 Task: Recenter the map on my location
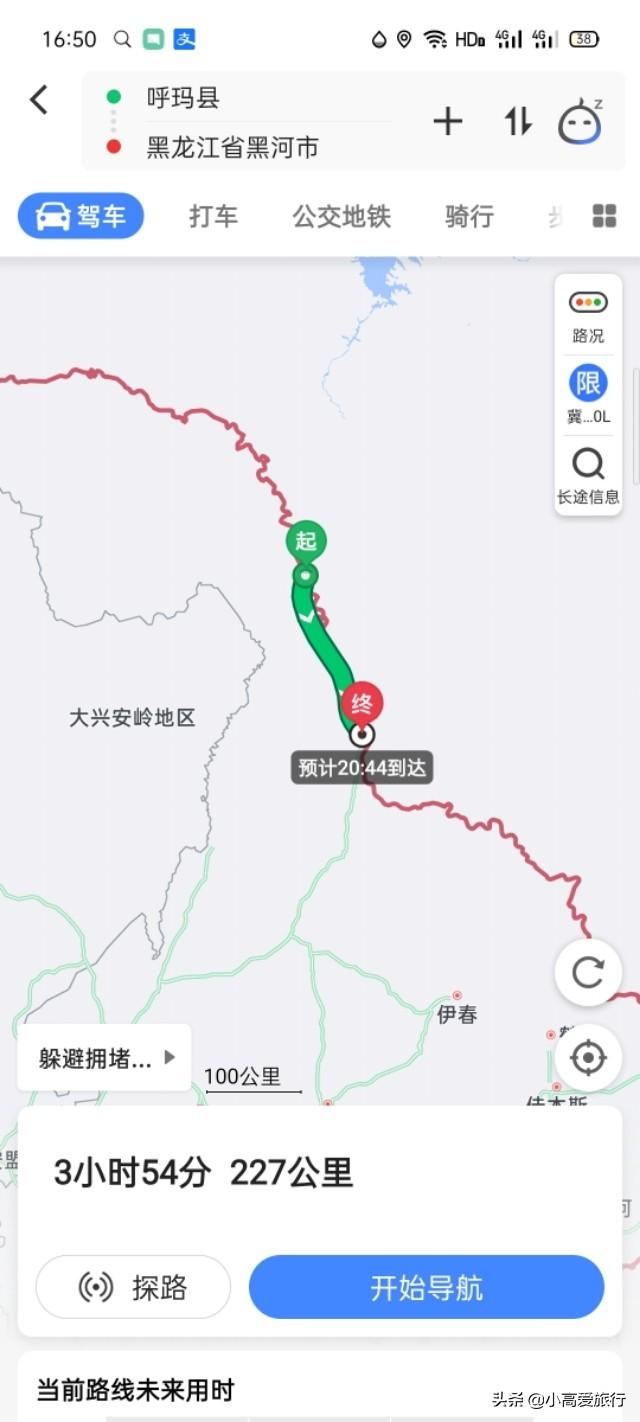click(588, 1058)
